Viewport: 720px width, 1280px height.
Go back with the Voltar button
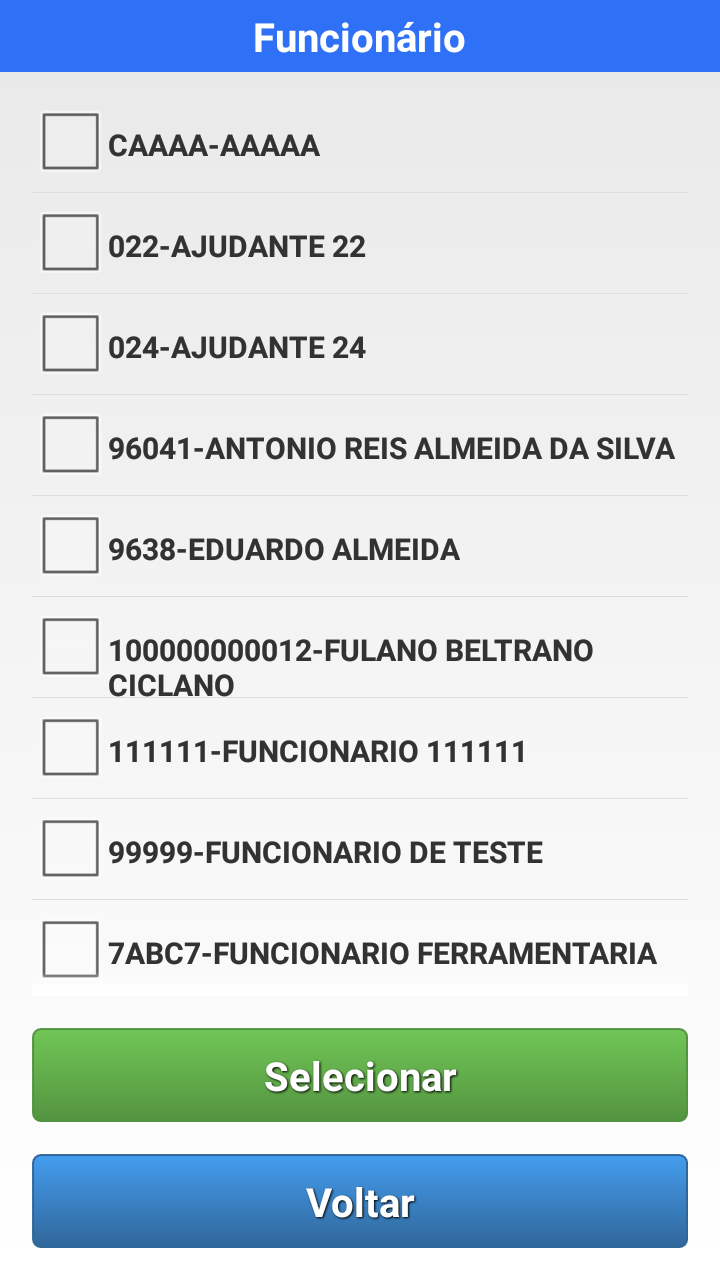(x=360, y=1201)
